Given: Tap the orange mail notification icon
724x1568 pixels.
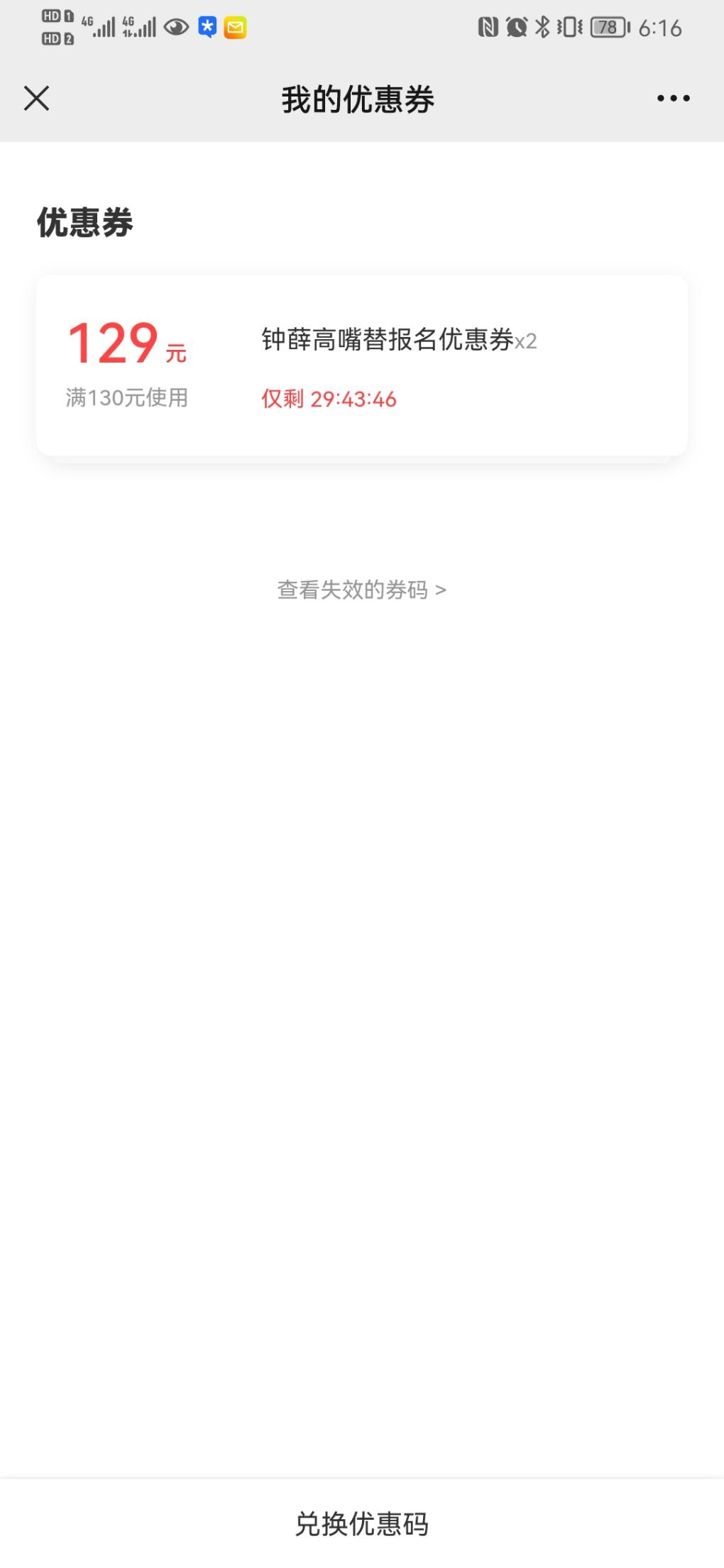Looking at the screenshot, I should click(x=234, y=28).
